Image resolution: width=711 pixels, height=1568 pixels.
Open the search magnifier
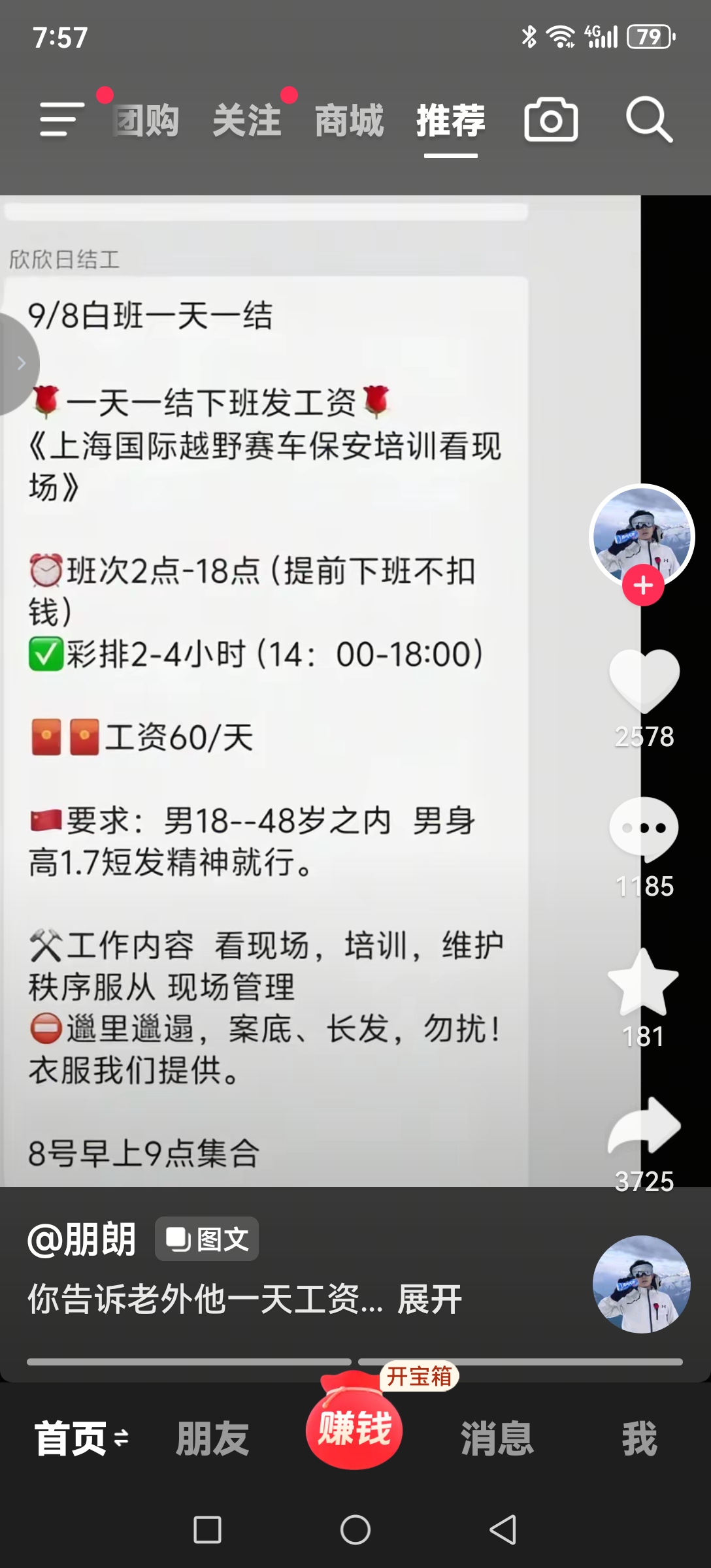(648, 120)
